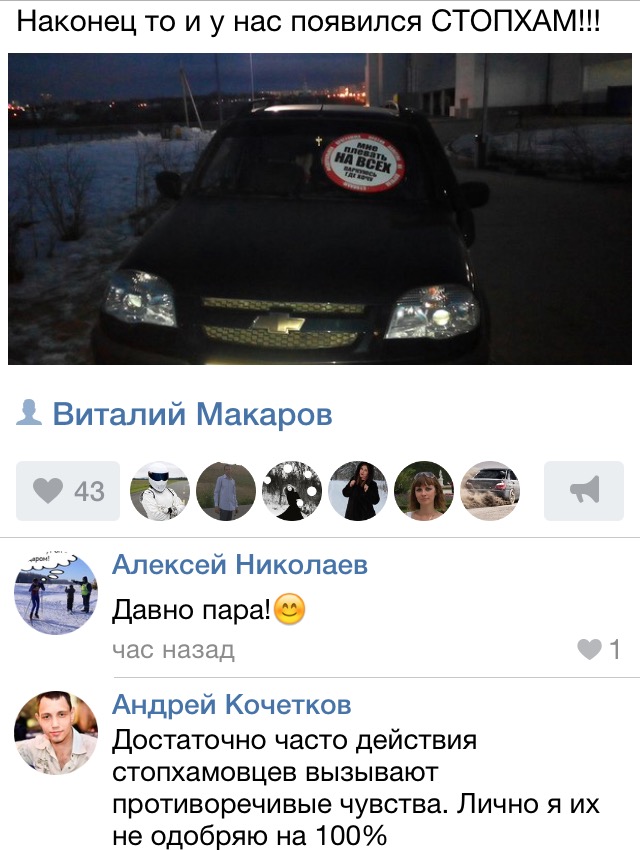
Task: Open Андрей Кочетков's profile from his comment
Action: tap(232, 705)
